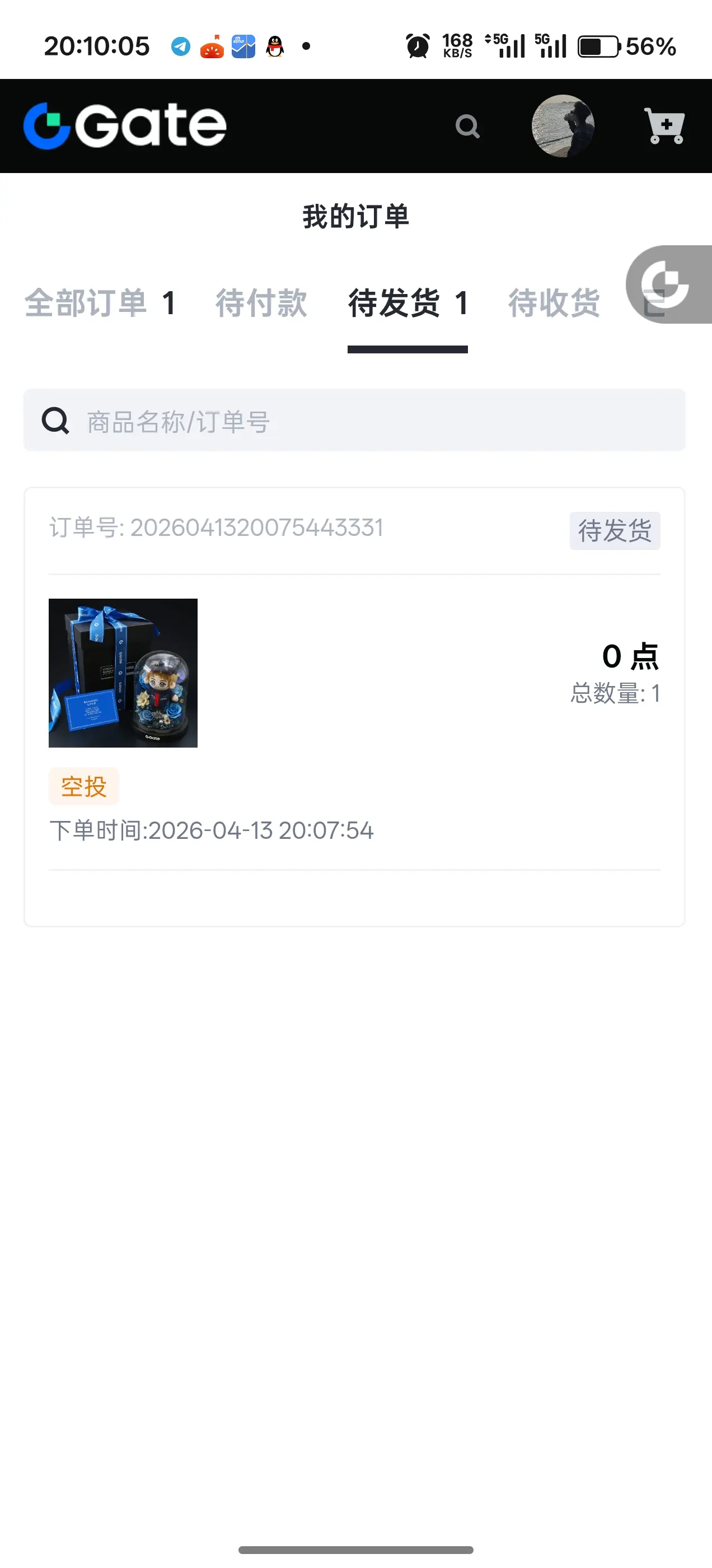Open Telegram from the status bar

180,46
